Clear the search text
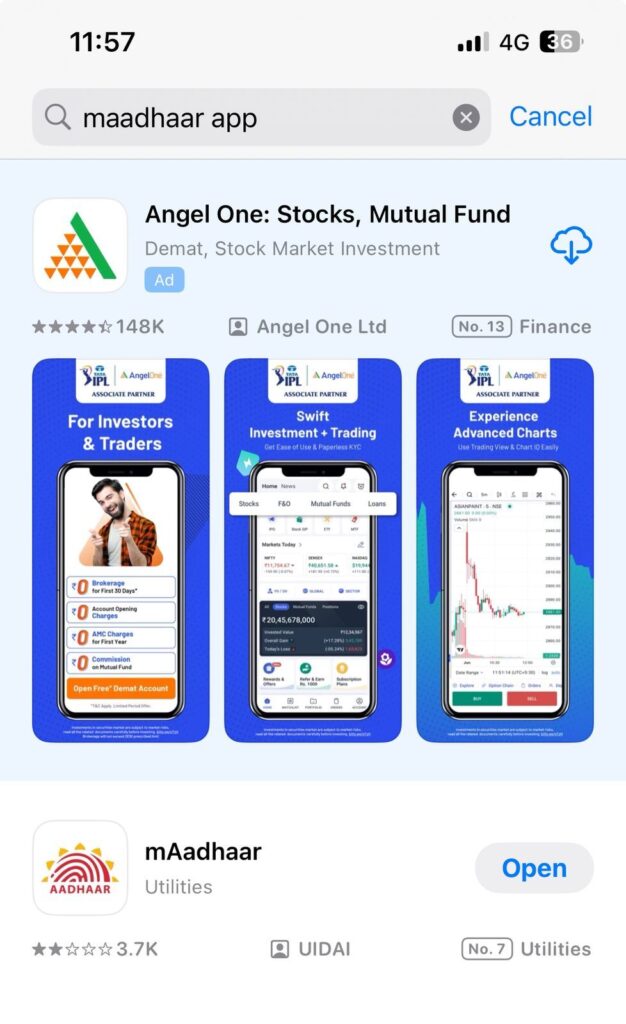The height and width of the screenshot is (1024, 626). (465, 118)
